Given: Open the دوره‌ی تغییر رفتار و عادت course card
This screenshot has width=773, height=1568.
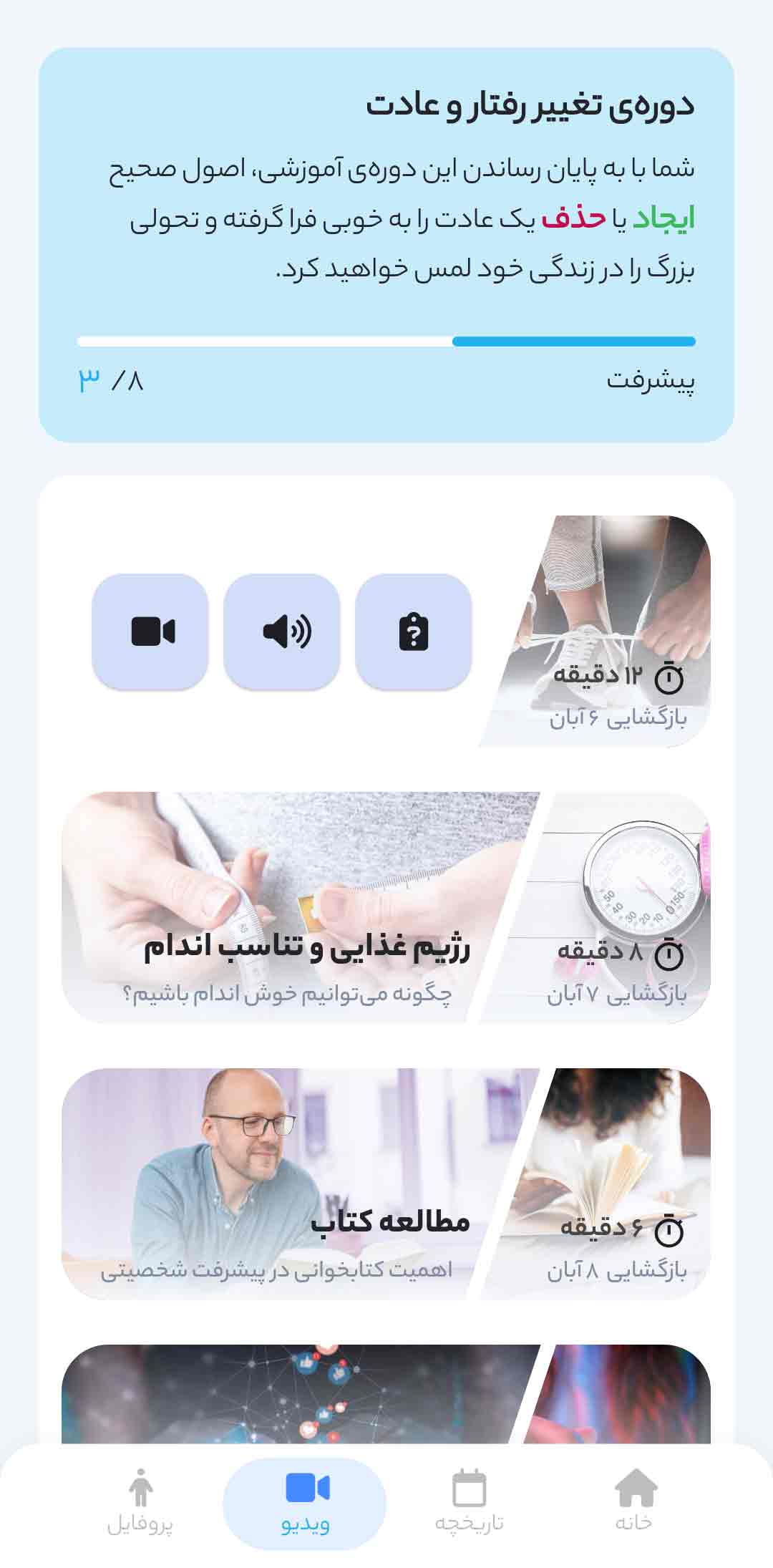Looking at the screenshot, I should tap(386, 245).
